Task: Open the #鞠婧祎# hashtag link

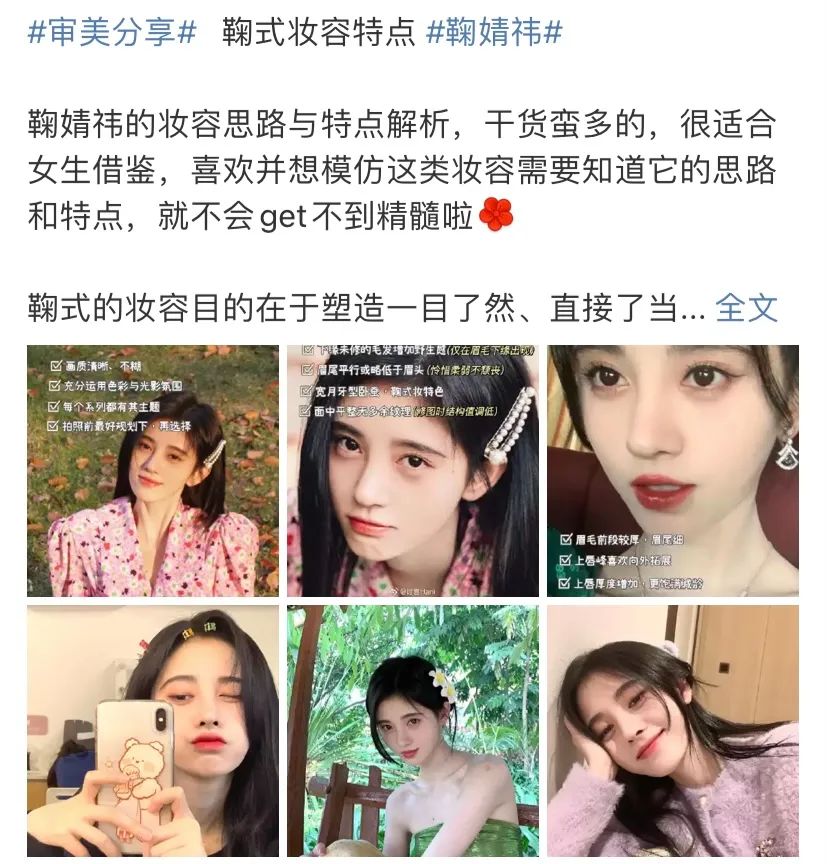Action: (x=494, y=31)
